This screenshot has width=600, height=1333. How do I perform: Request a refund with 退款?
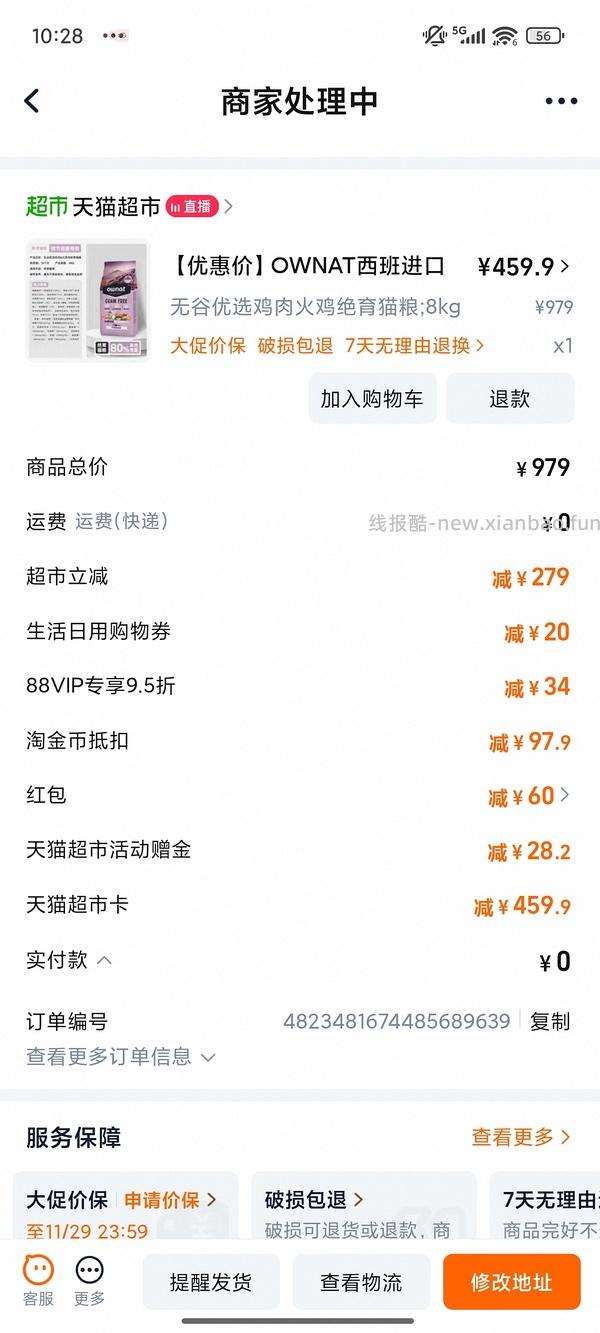[x=510, y=398]
